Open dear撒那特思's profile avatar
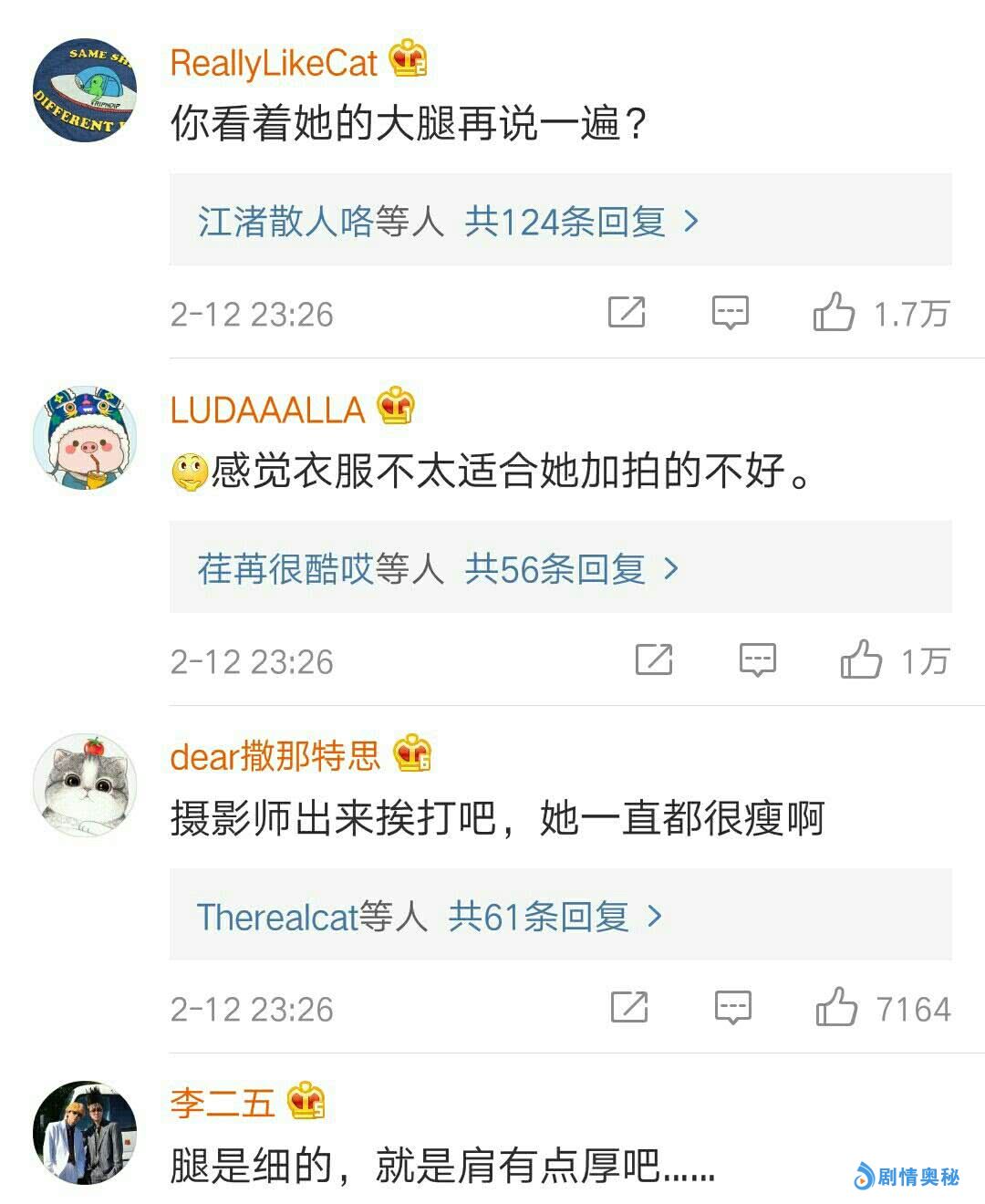Image resolution: width=985 pixels, height=1204 pixels. (85, 784)
